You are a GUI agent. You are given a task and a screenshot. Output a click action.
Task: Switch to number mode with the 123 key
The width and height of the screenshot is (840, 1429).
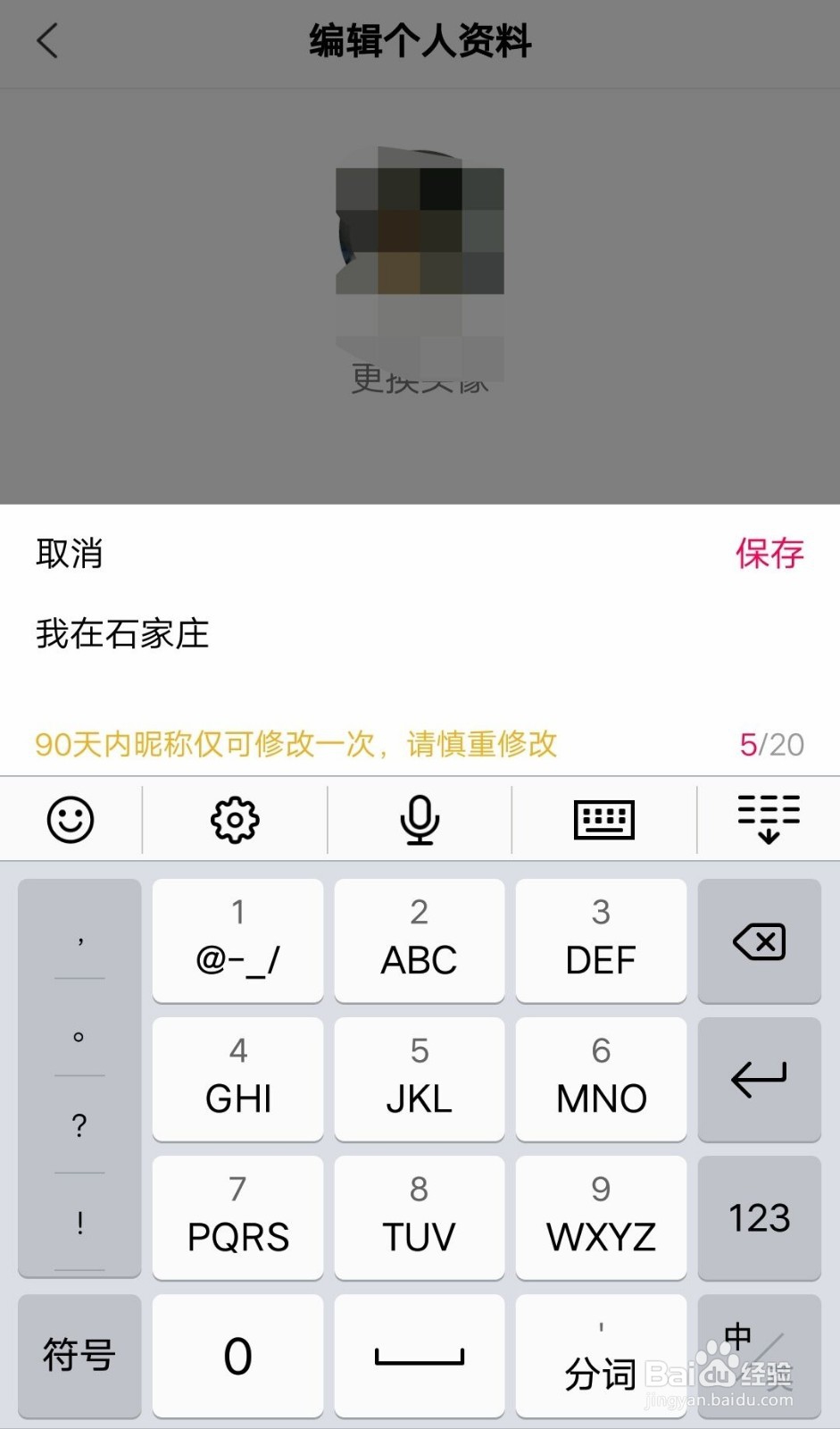click(x=760, y=1217)
